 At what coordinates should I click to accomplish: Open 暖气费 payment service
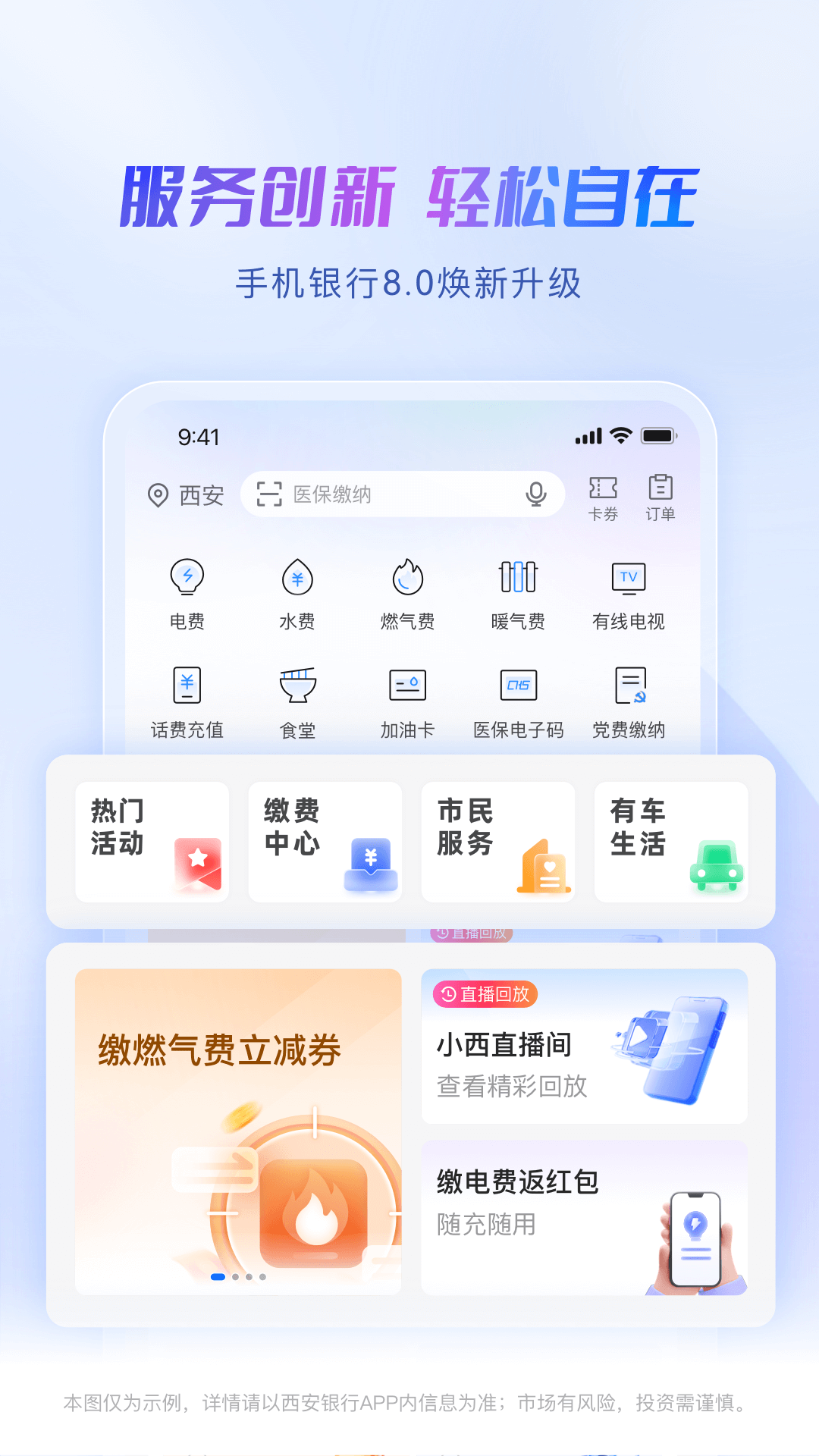(517, 594)
